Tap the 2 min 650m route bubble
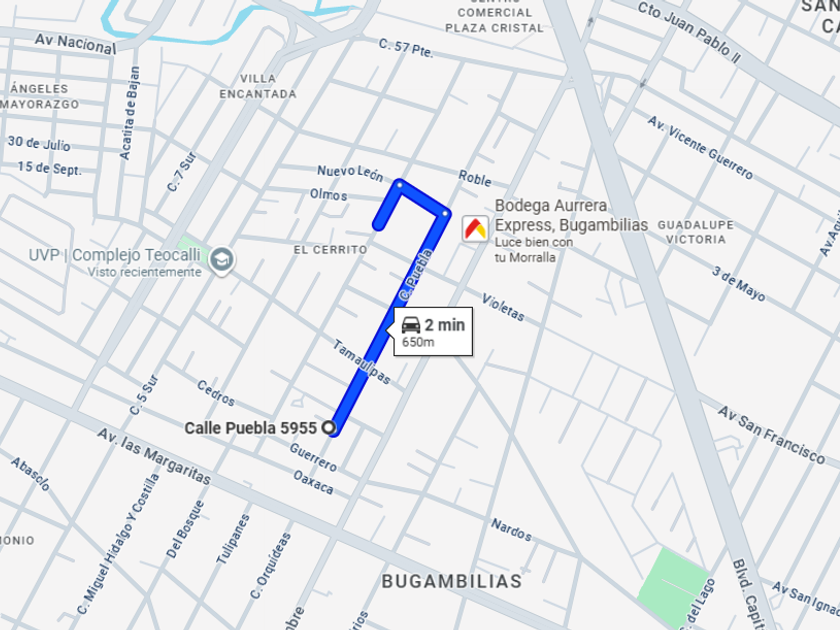This screenshot has width=840, height=630. point(433,332)
